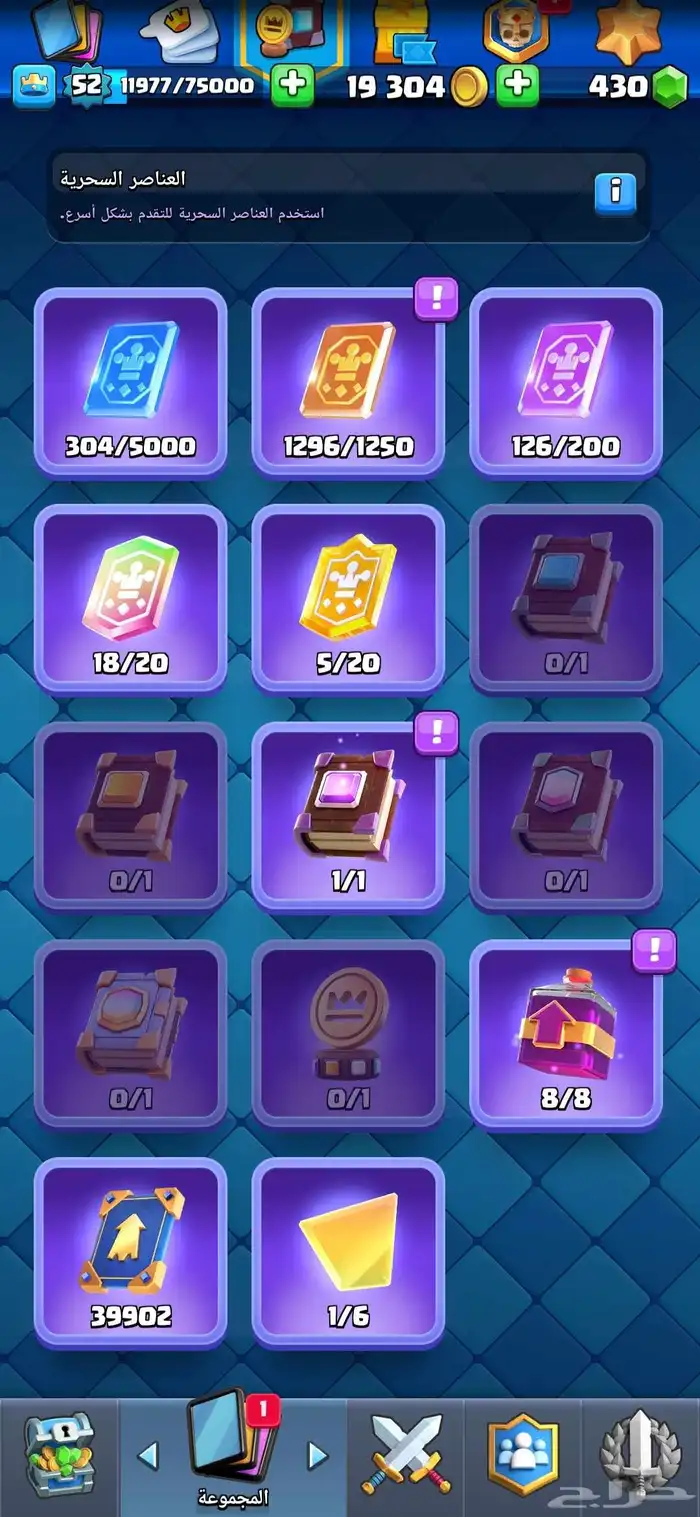Select the legendary wild card 18/20
The height and width of the screenshot is (1517, 700).
(131, 599)
